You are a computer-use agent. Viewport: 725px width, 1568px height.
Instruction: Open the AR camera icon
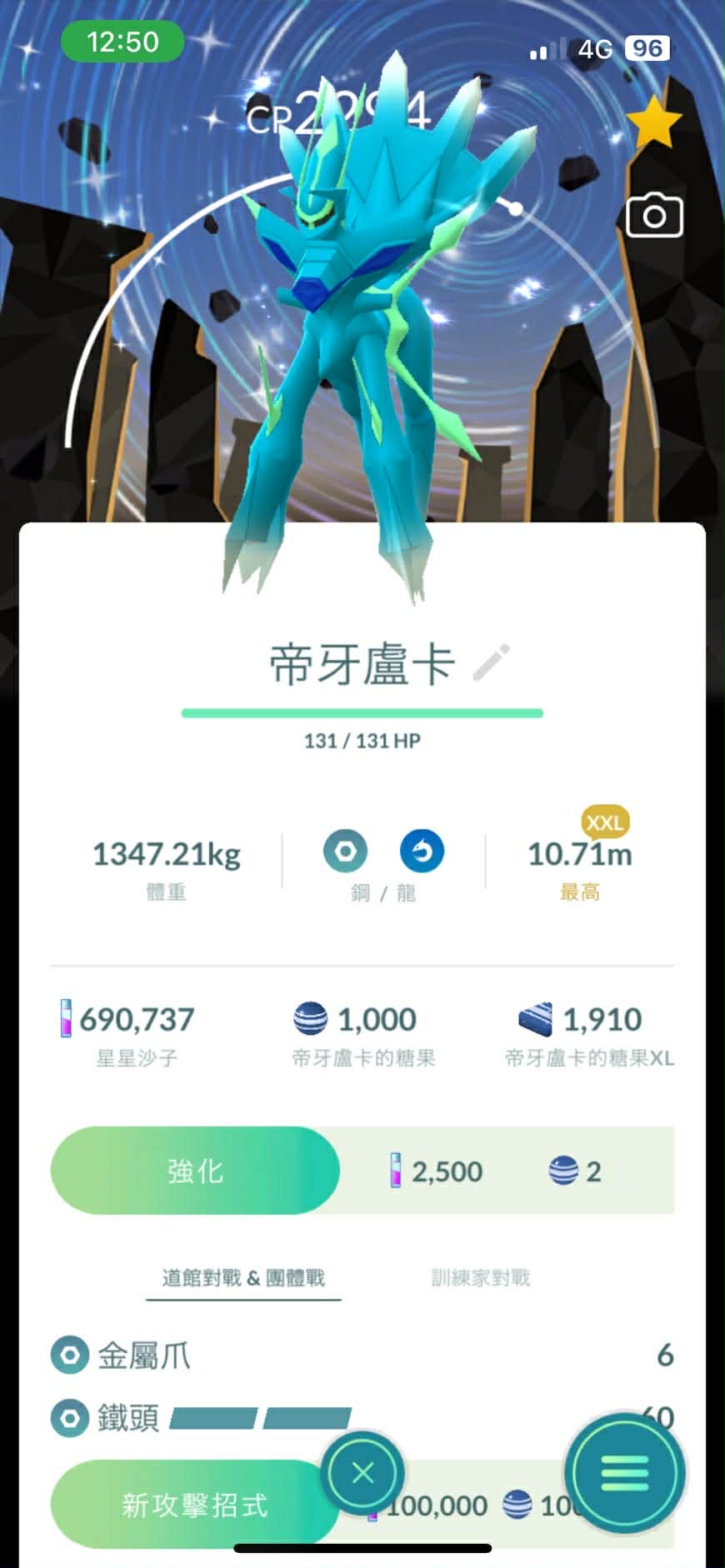coord(654,217)
